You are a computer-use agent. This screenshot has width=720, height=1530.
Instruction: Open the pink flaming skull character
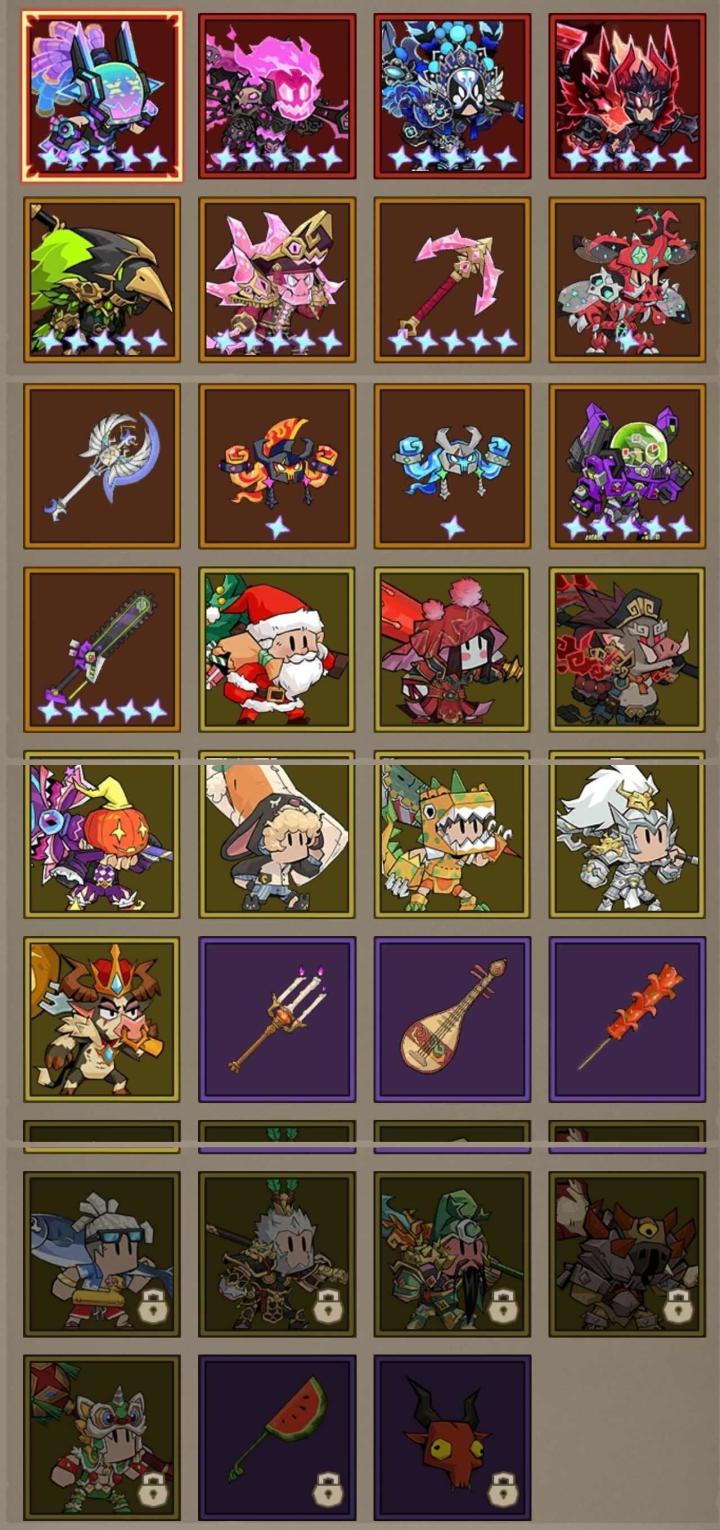[277, 90]
